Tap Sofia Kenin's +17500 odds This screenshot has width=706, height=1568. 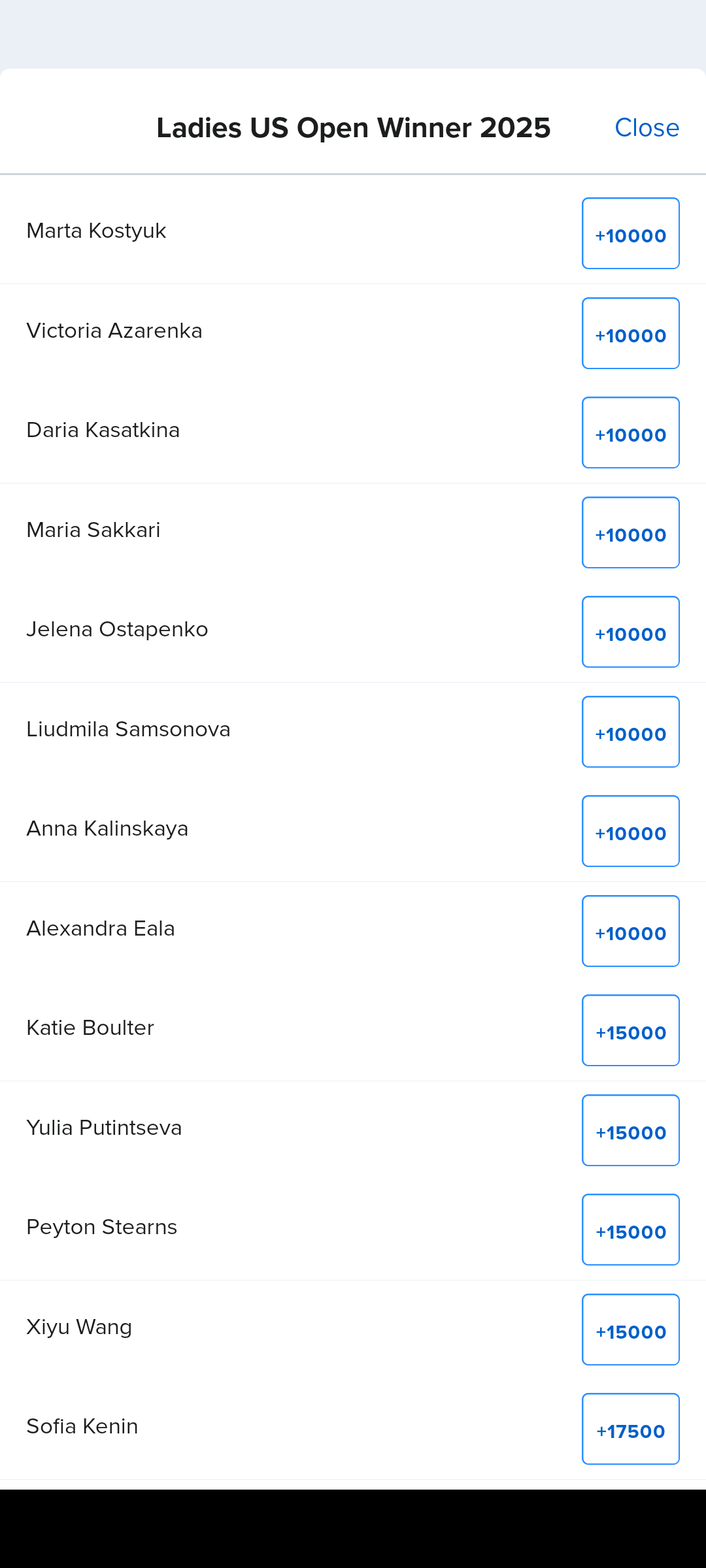click(x=630, y=1429)
